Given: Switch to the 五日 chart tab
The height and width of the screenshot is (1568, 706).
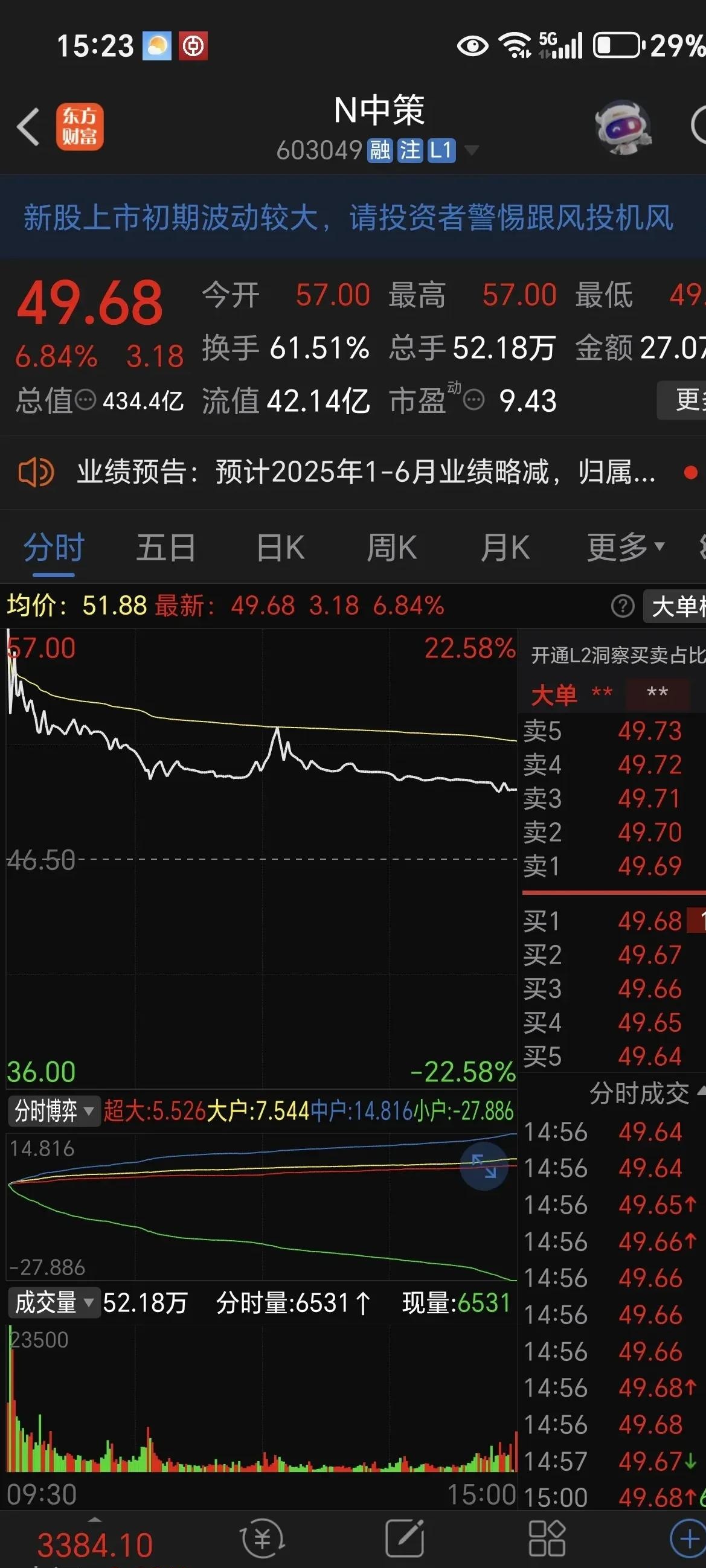Looking at the screenshot, I should (165, 547).
